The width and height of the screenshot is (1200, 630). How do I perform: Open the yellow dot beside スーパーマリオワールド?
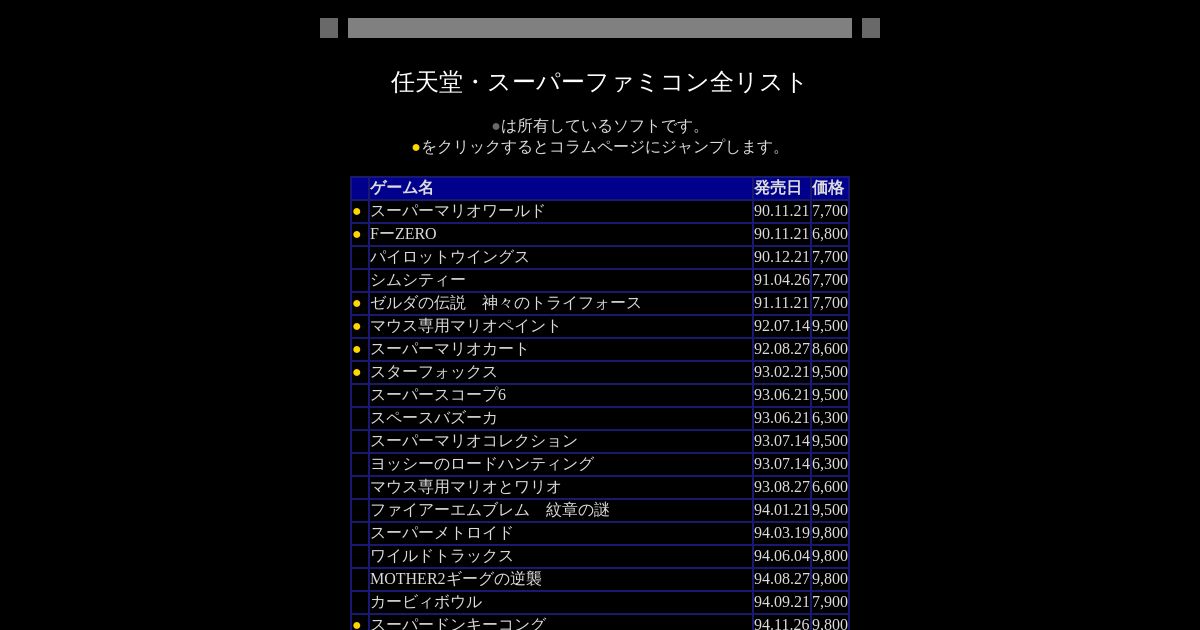tap(357, 211)
